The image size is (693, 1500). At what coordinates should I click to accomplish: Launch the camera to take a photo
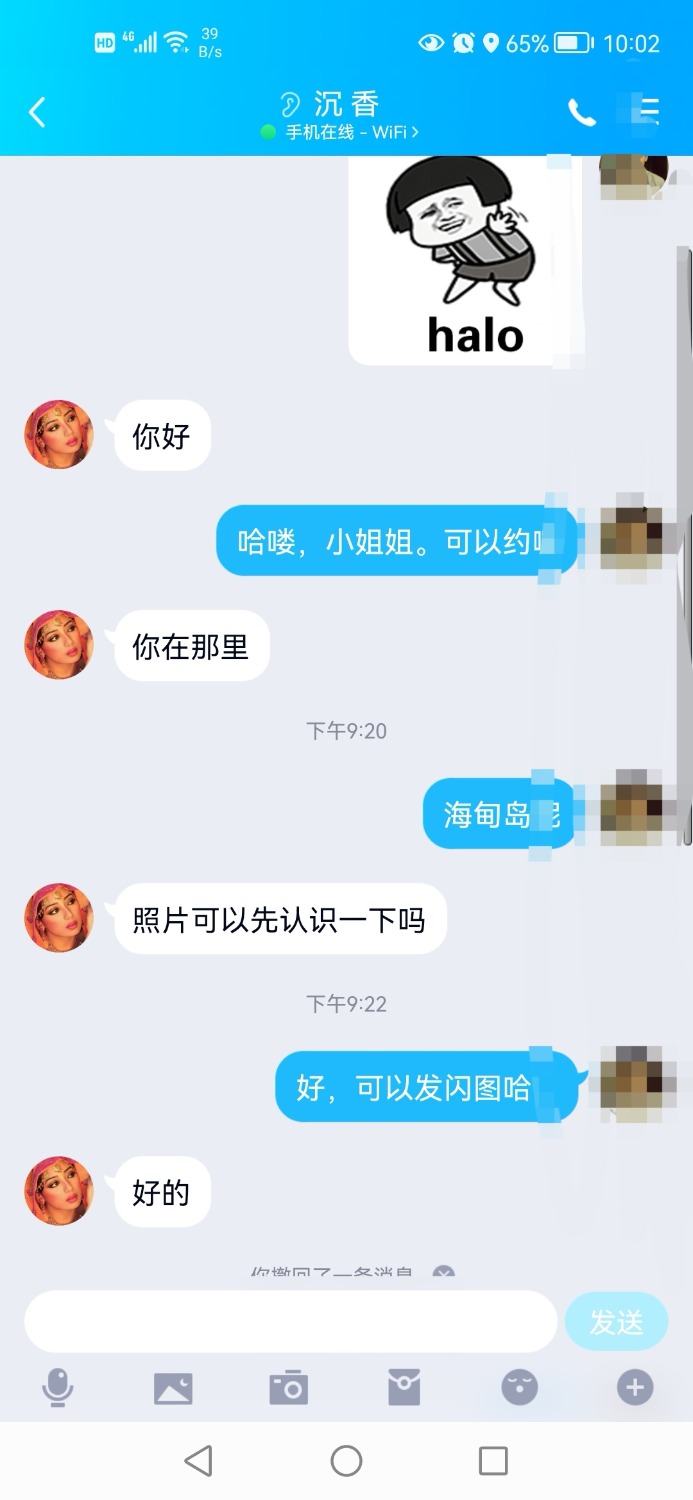288,1388
